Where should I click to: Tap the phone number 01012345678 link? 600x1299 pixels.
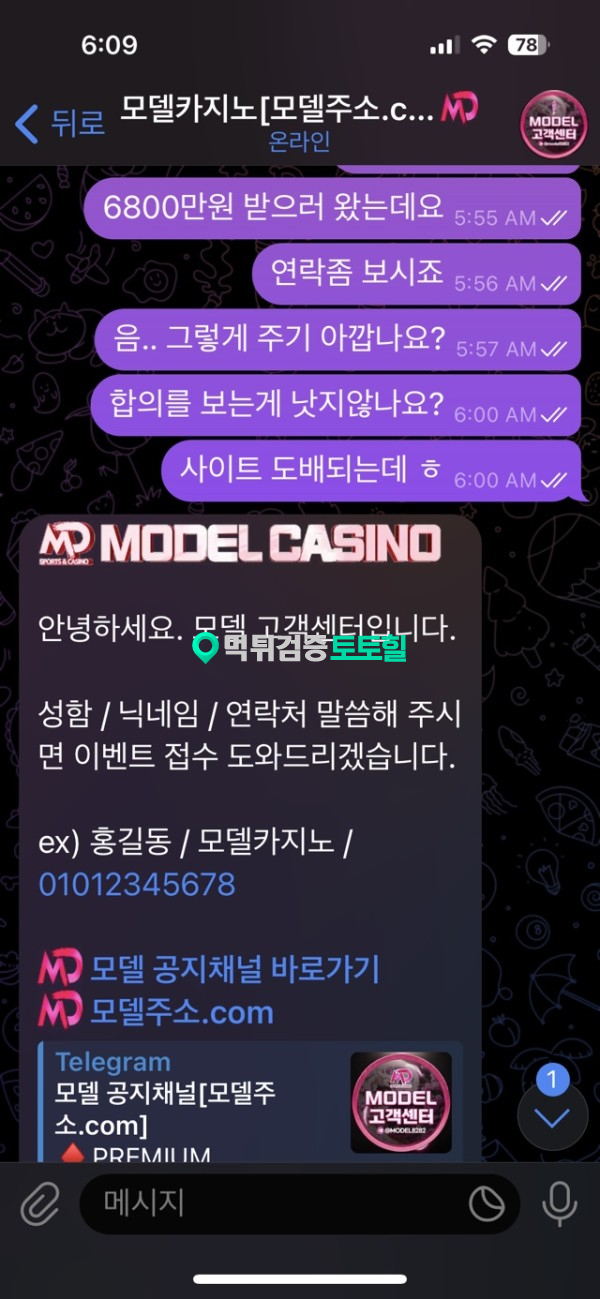(137, 884)
